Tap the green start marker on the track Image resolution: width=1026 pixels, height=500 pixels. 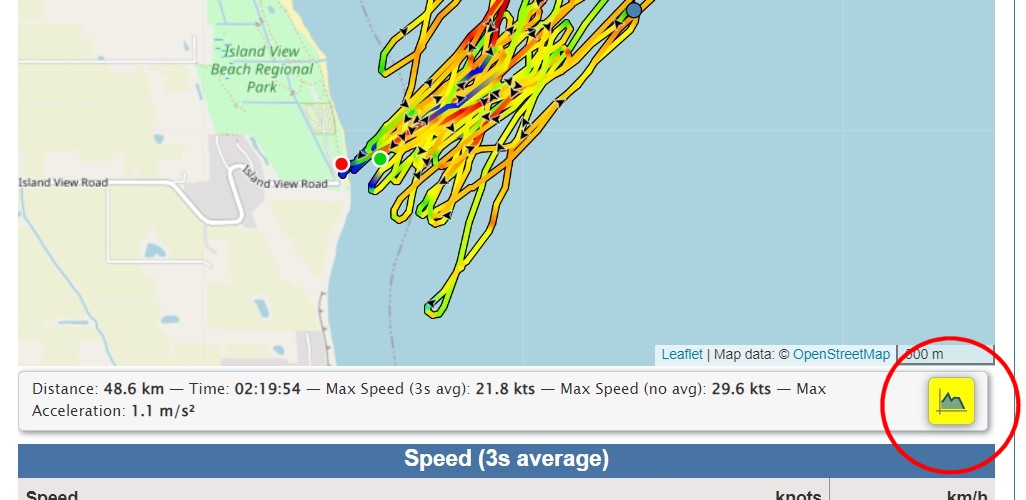click(380, 158)
